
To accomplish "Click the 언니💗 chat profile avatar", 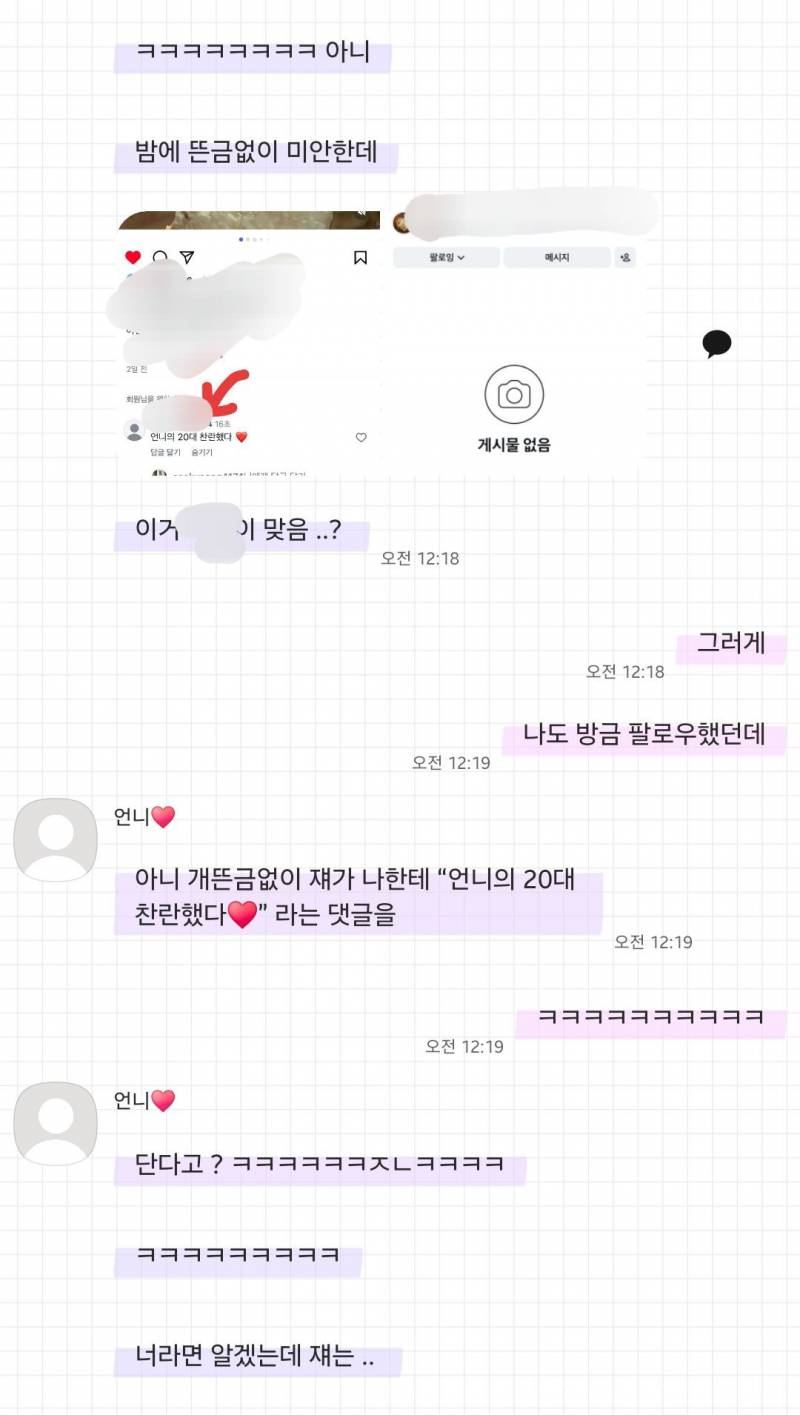I will pyautogui.click(x=55, y=838).
